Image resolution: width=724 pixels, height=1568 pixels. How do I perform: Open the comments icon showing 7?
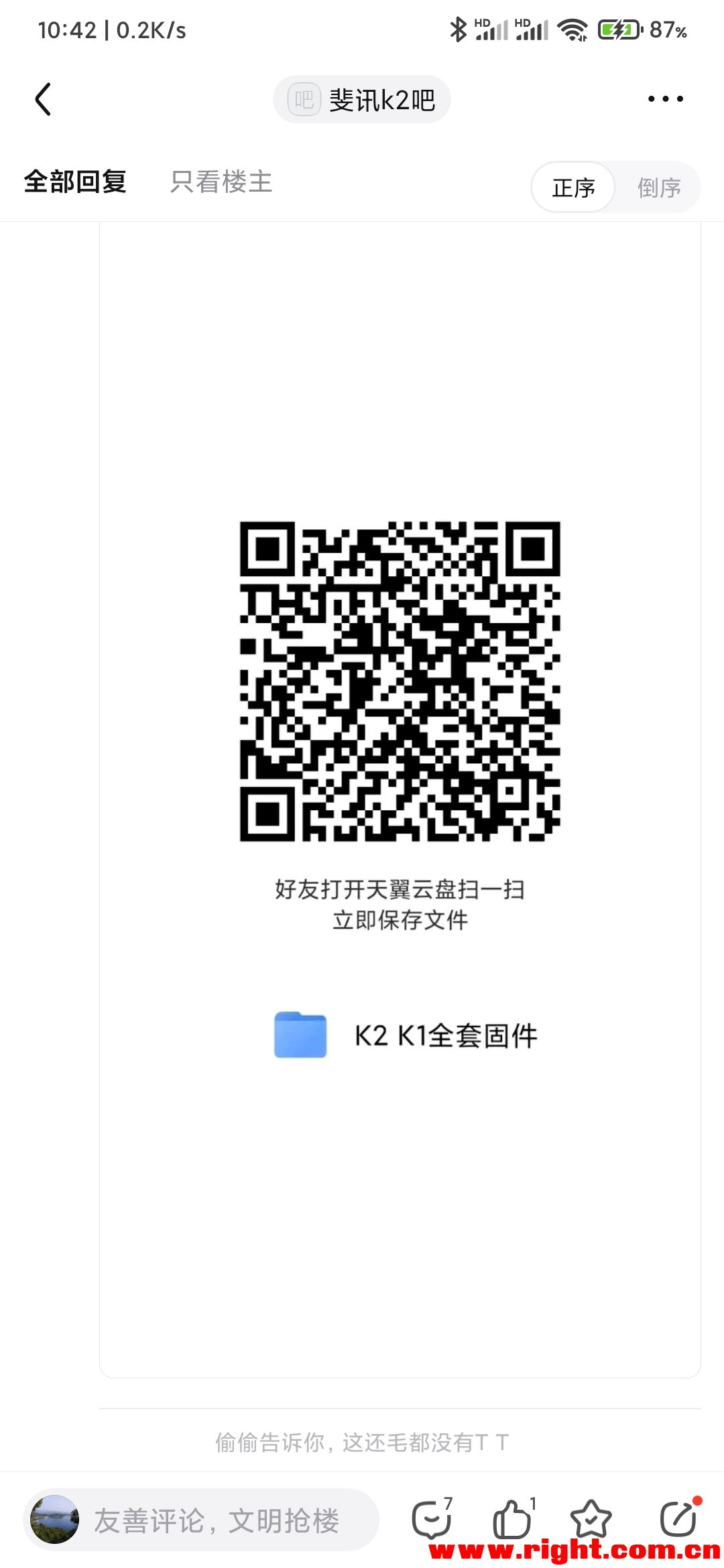(432, 1518)
